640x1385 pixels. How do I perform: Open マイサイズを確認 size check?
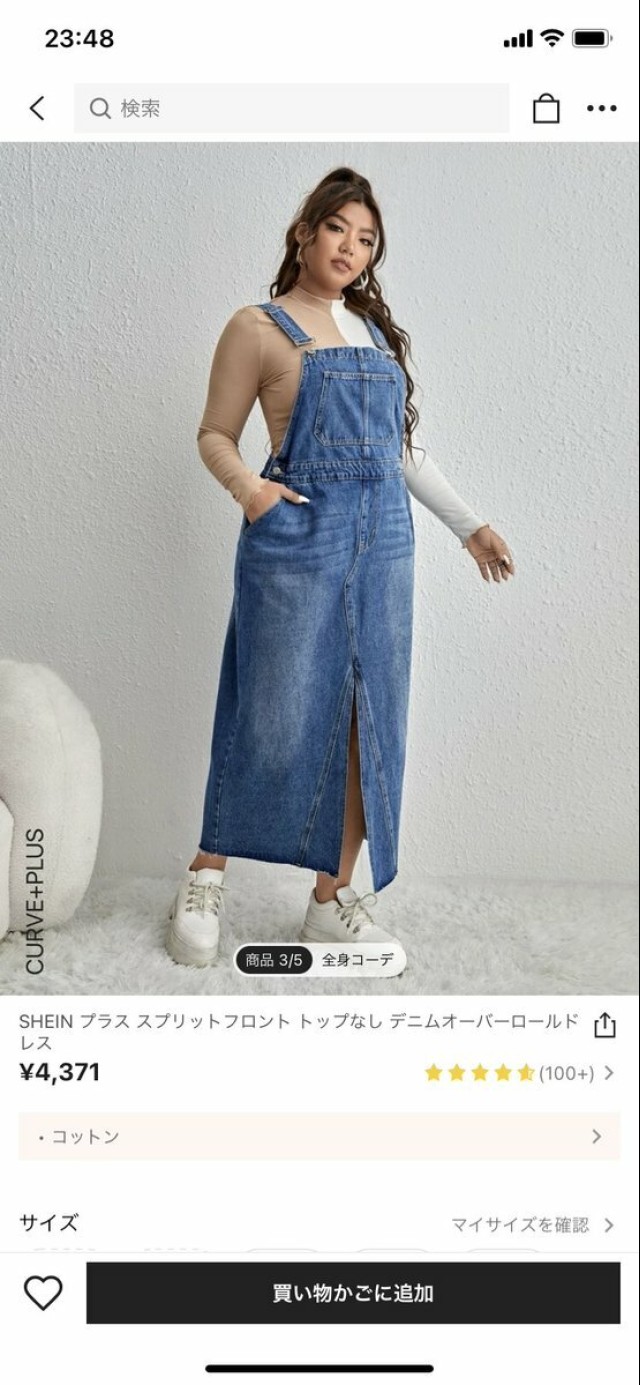(x=532, y=1224)
